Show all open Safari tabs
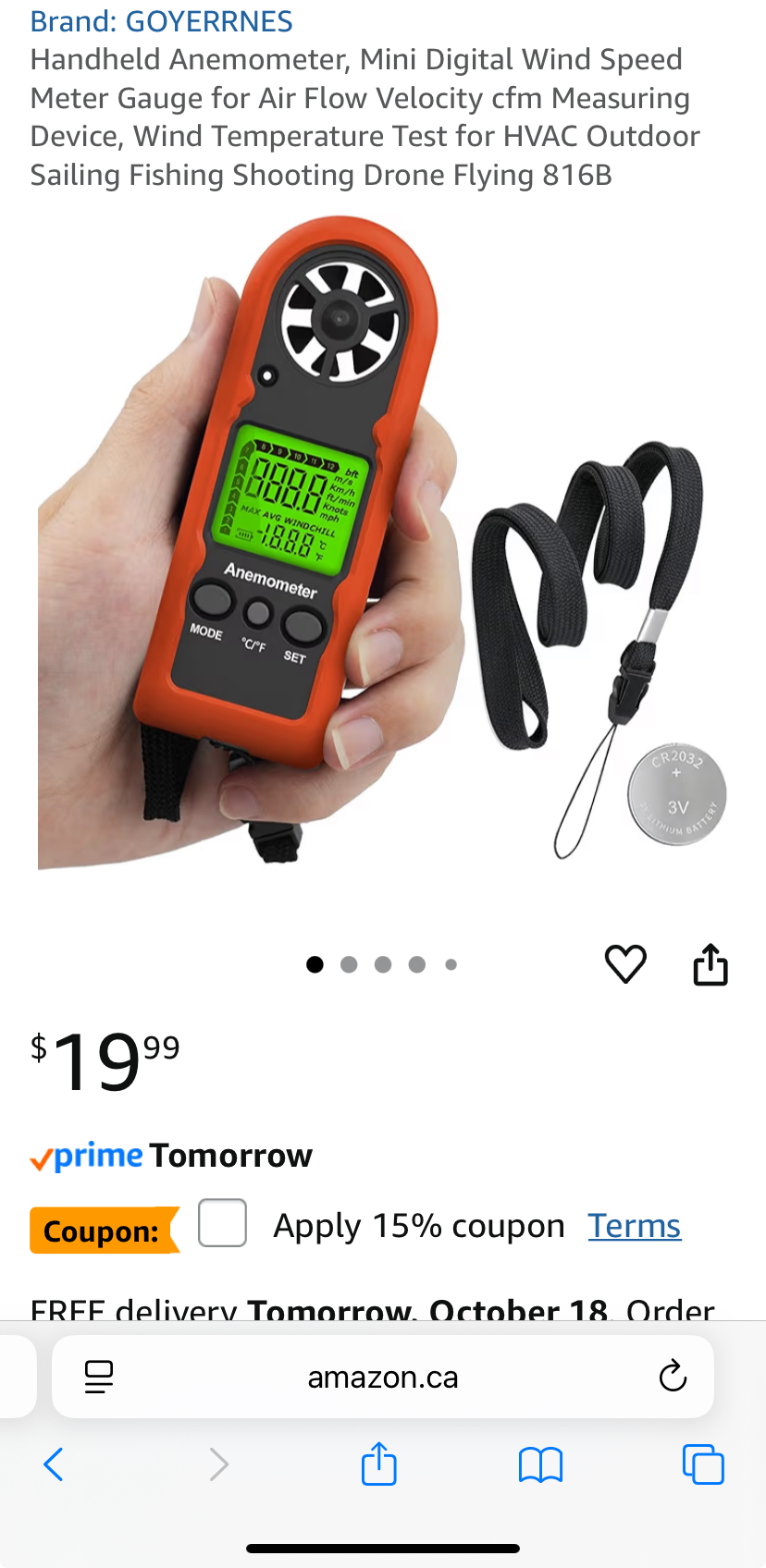The image size is (766, 1568). [703, 1464]
